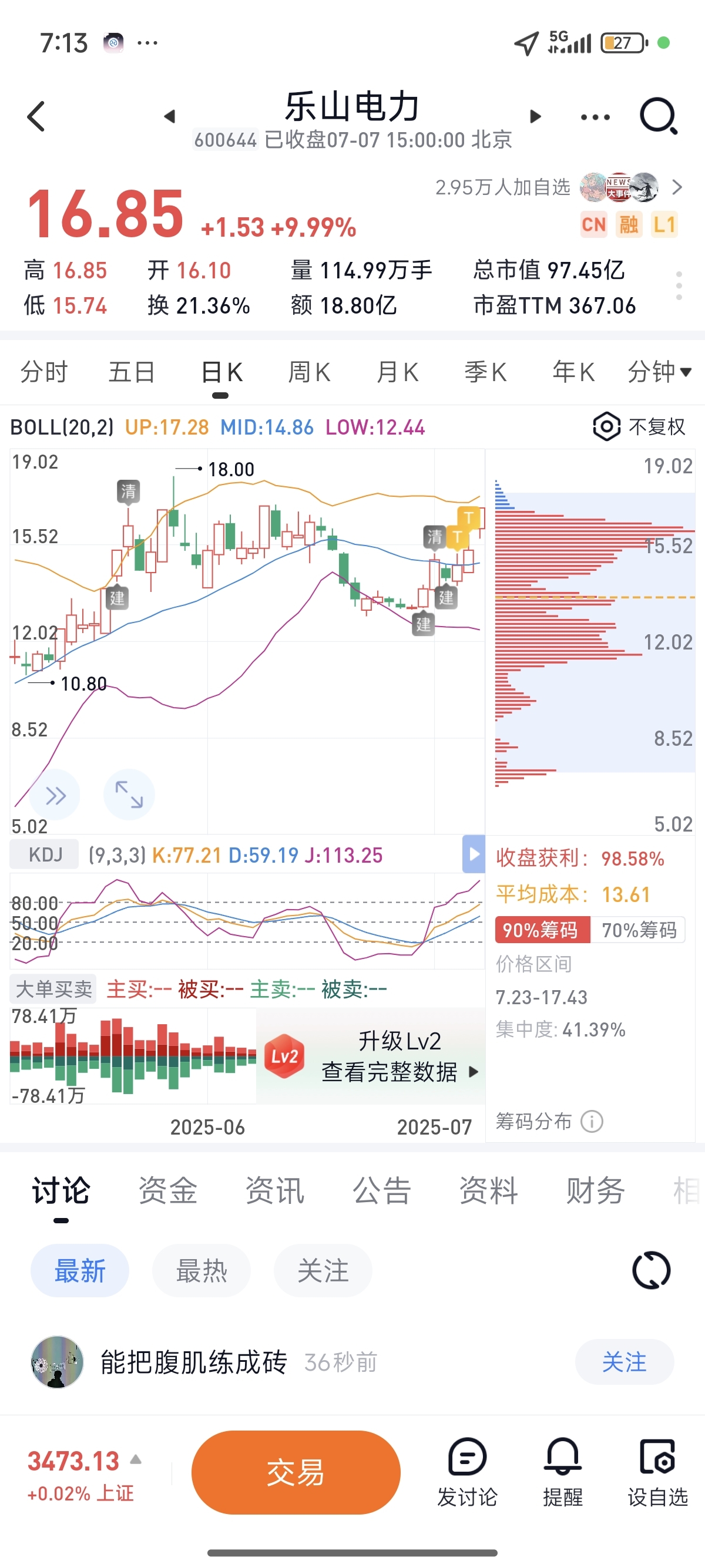Switch chart to 分时 view
This screenshot has width=705, height=1568.
tap(44, 371)
